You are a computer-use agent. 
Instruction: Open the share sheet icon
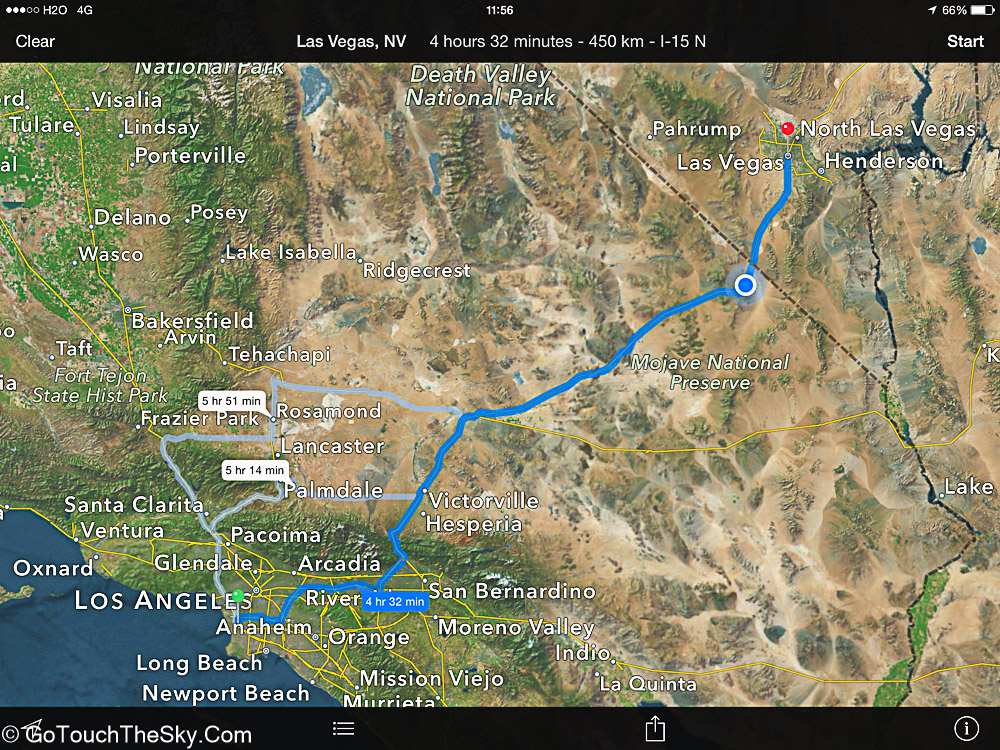click(655, 728)
